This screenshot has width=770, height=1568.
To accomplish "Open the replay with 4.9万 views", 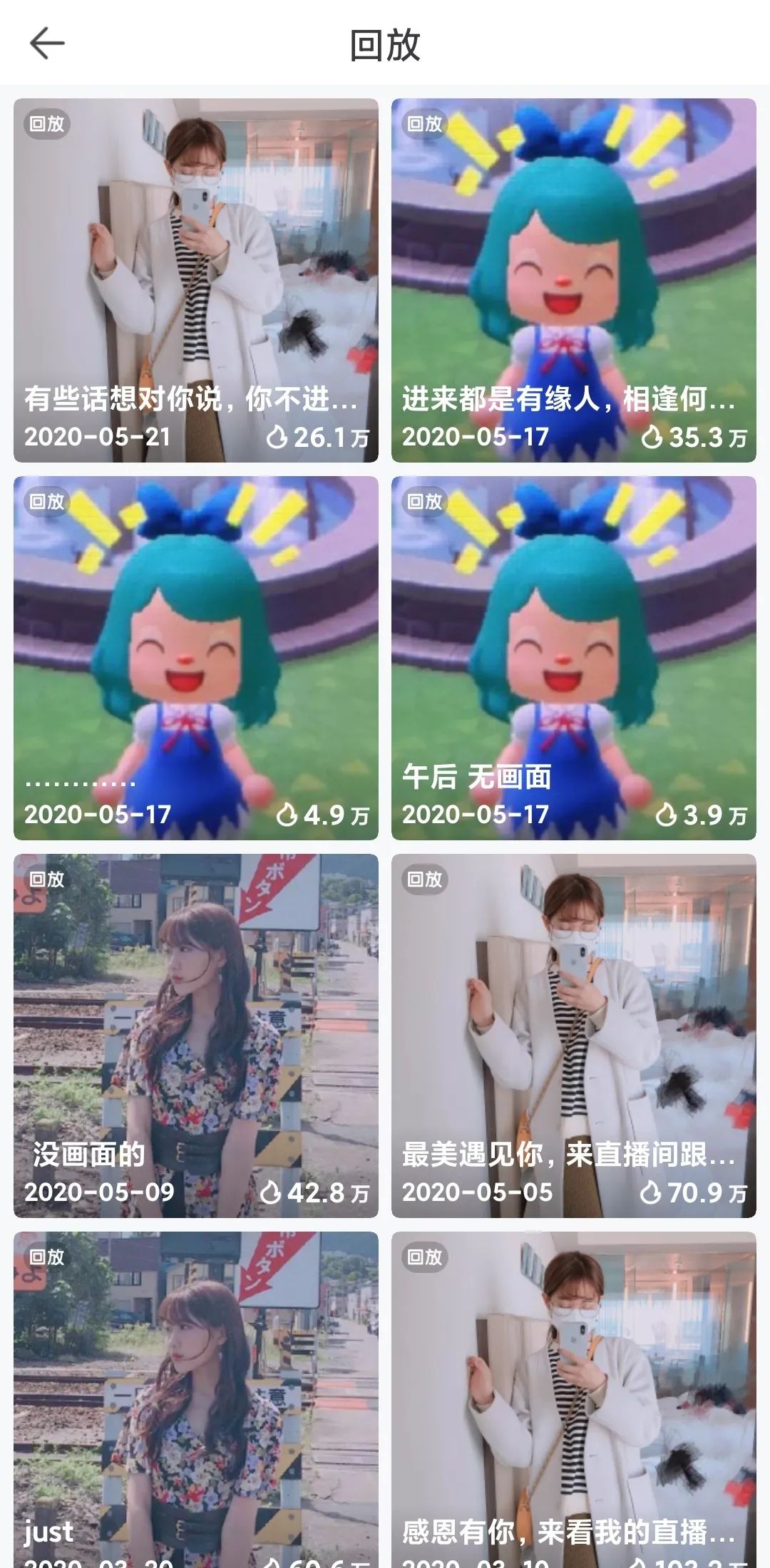I will point(195,657).
